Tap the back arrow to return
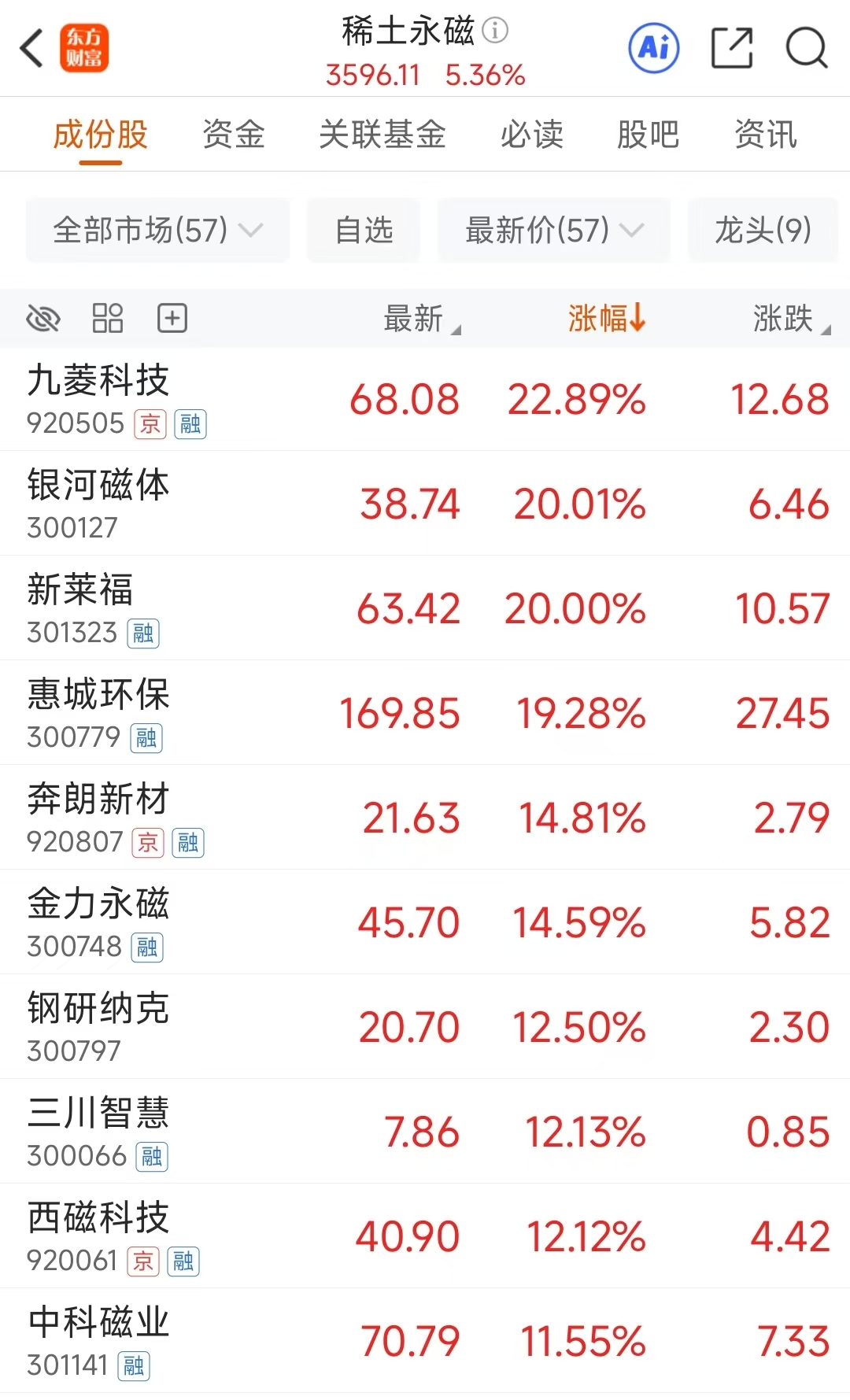Screen dimensions: 850x1400 point(31,47)
